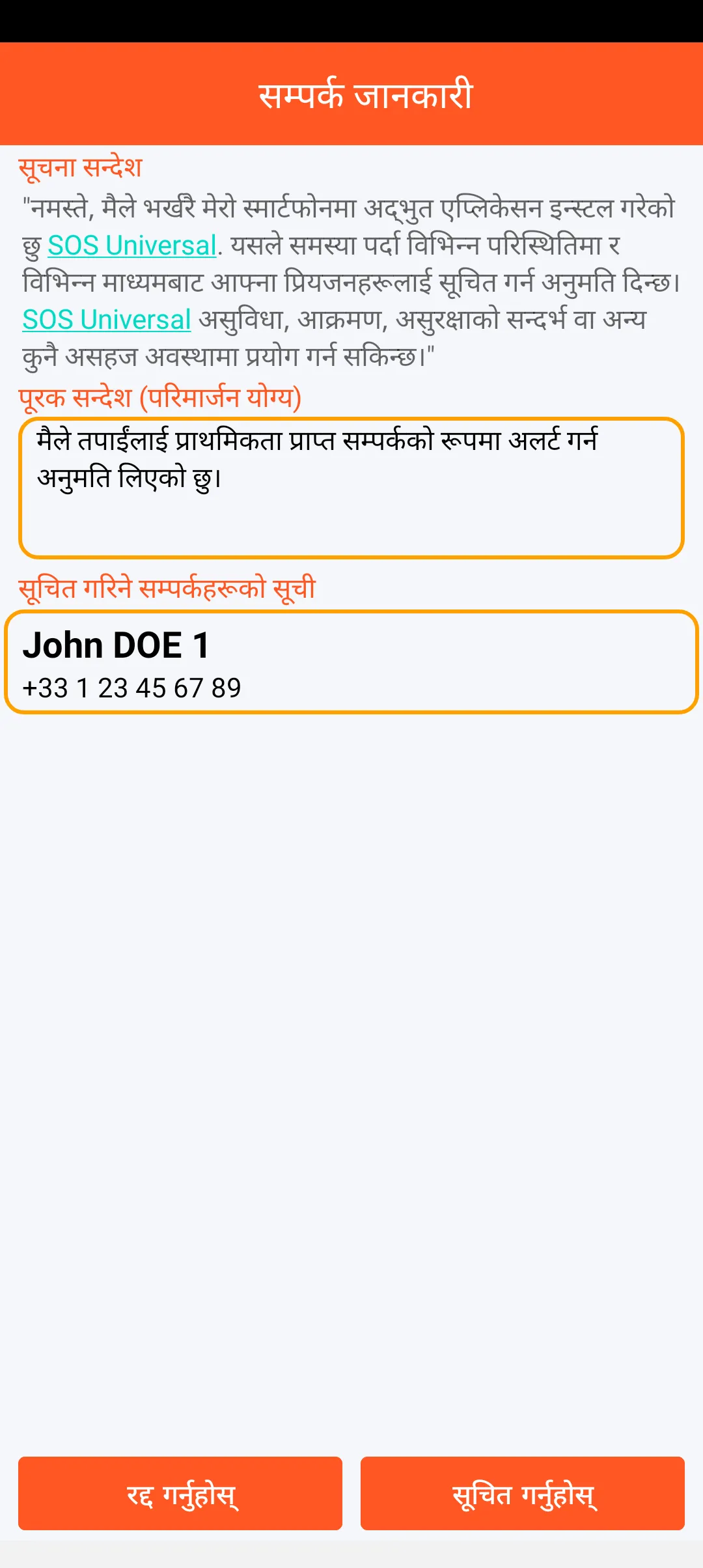Open the first SOS Universal link
The height and width of the screenshot is (1568, 703).
[x=131, y=245]
